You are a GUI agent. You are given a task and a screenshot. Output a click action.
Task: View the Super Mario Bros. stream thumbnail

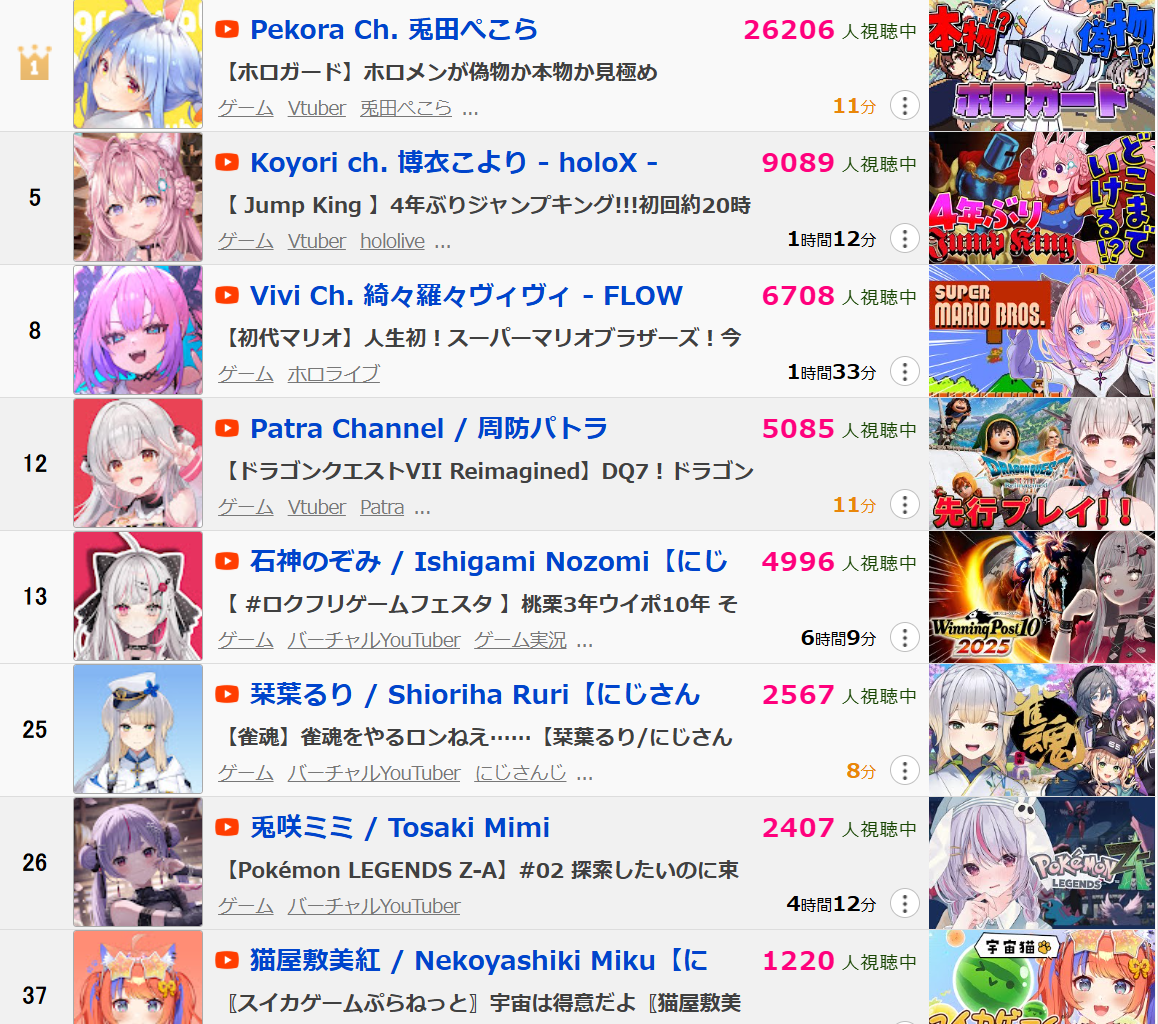pos(1043,331)
